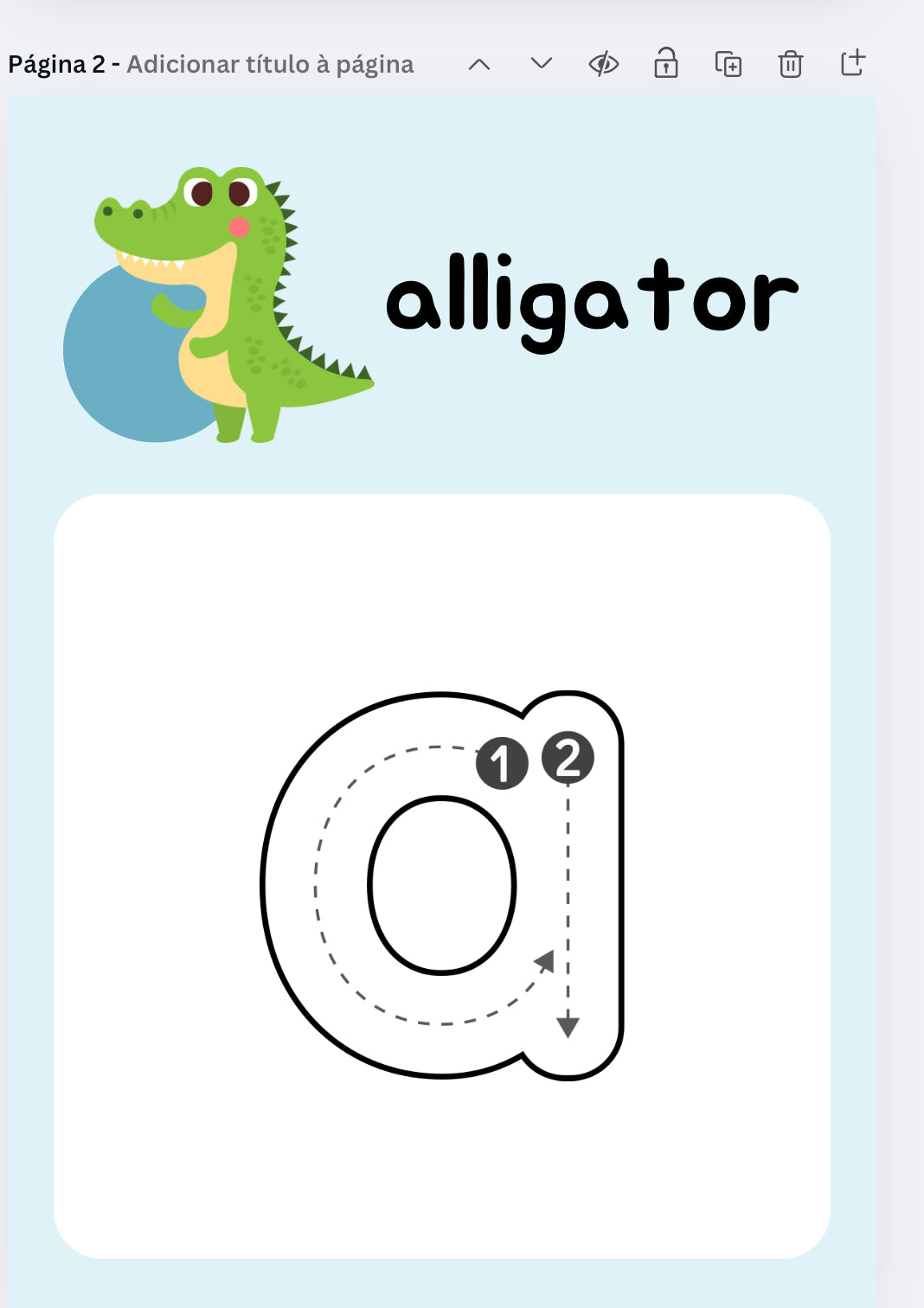Screen dimensions: 924x1308
Task: Lock page 2 with the padlock icon
Action: (x=665, y=64)
